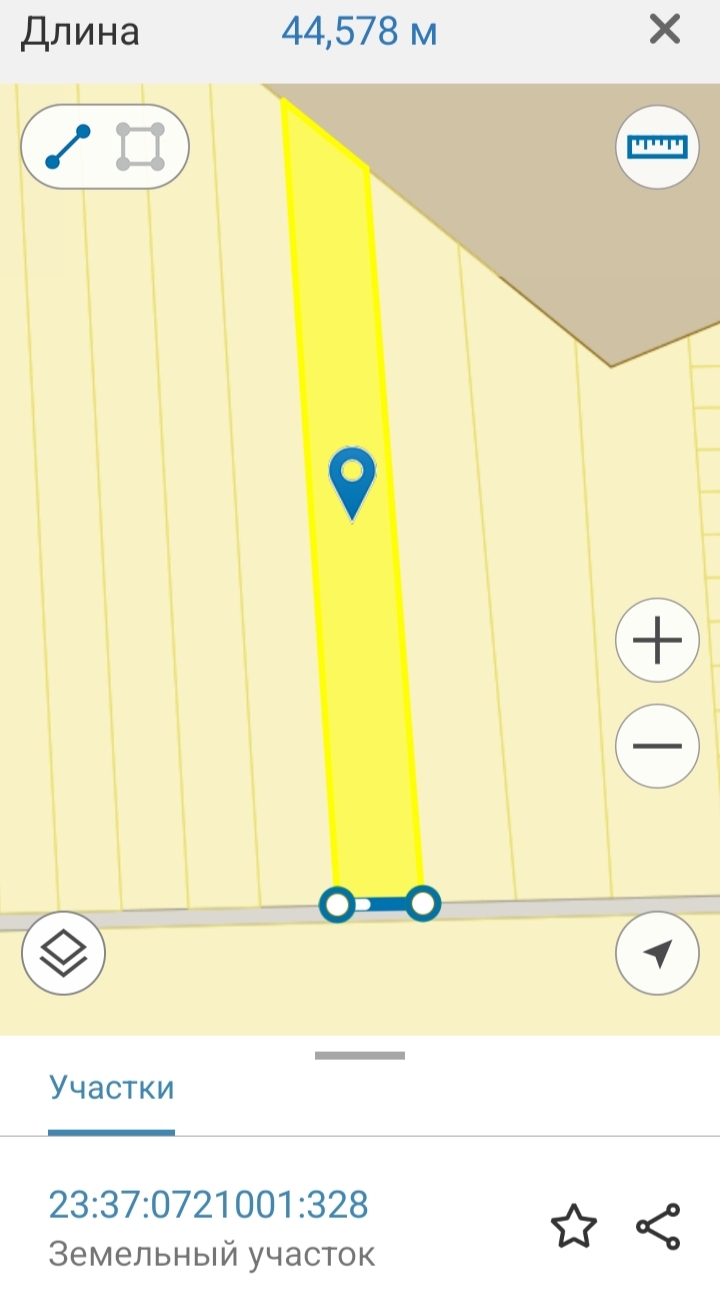Viewport: 720px width, 1309px height.
Task: Zoom out of the map
Action: [657, 746]
